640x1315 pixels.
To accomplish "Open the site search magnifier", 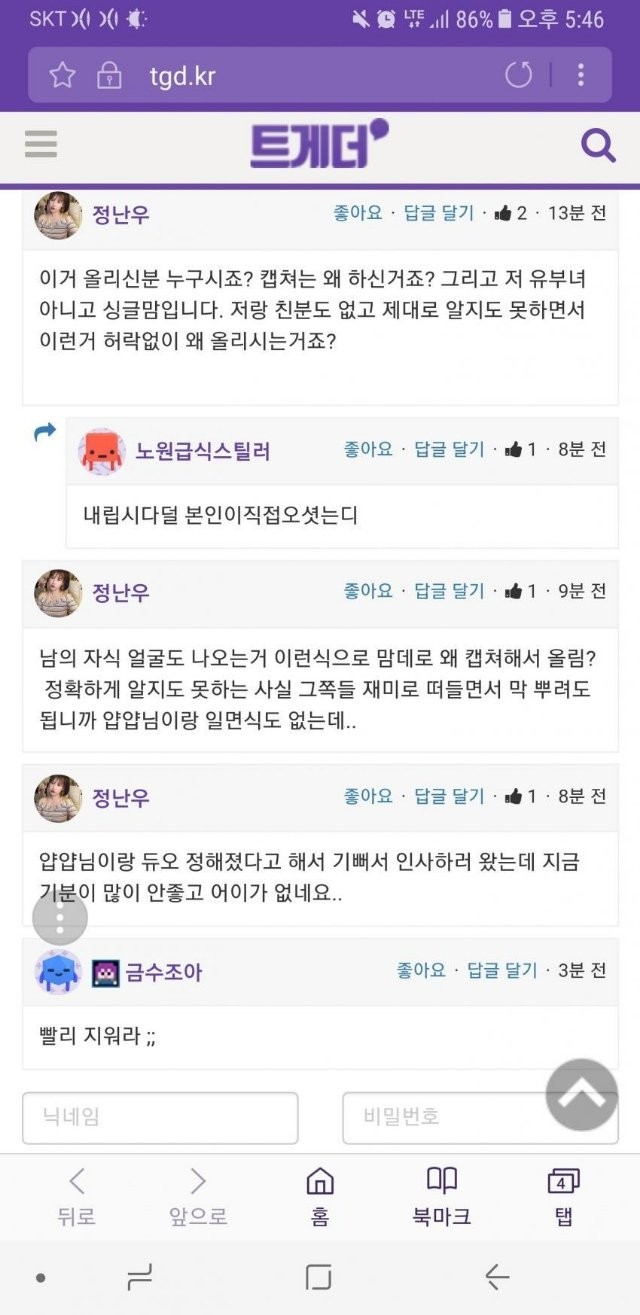I will [x=598, y=146].
